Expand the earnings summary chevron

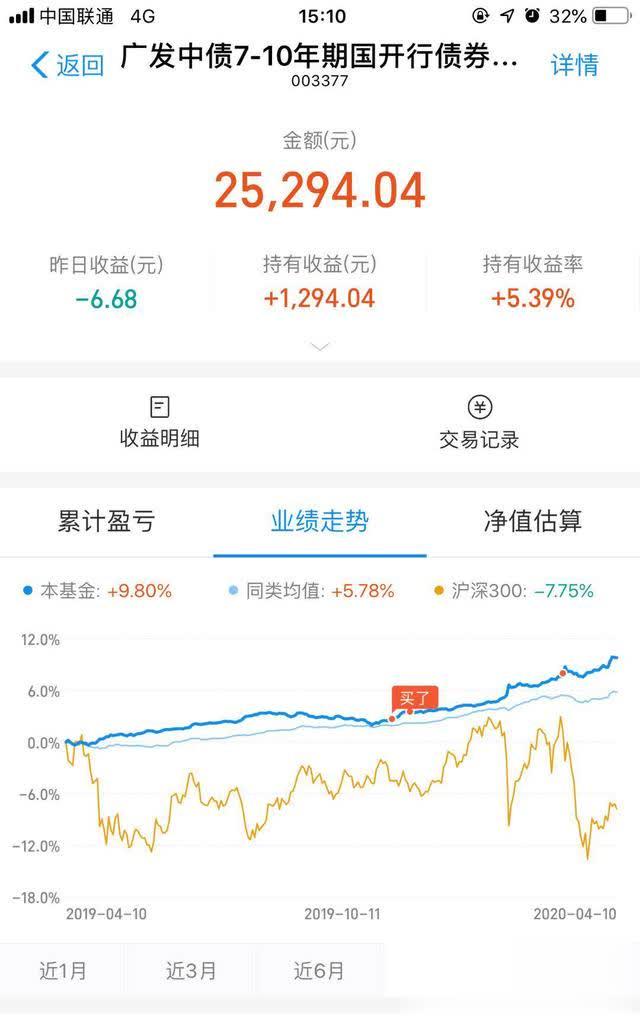(320, 346)
